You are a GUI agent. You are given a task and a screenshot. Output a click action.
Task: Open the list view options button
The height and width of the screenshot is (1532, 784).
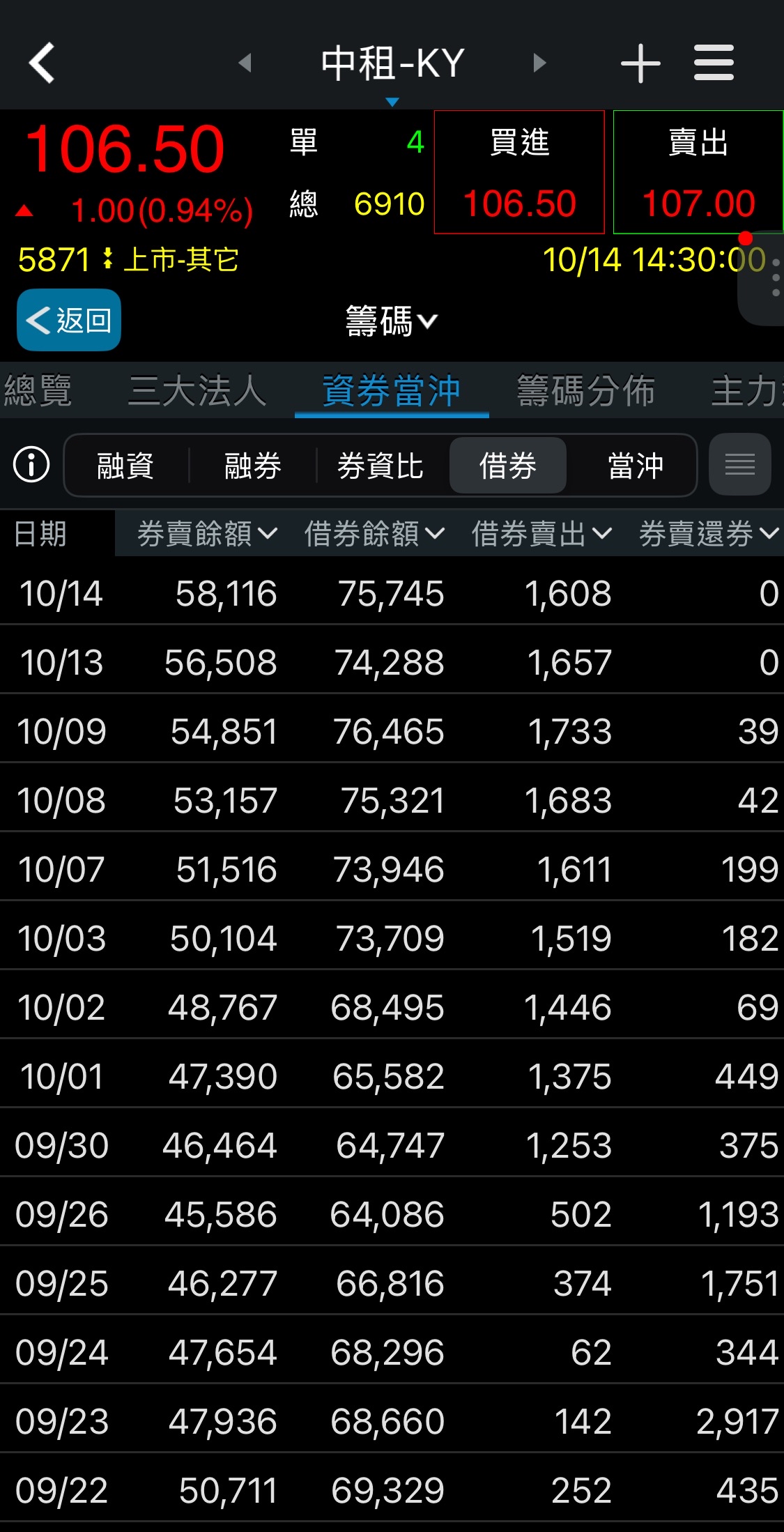tap(739, 464)
